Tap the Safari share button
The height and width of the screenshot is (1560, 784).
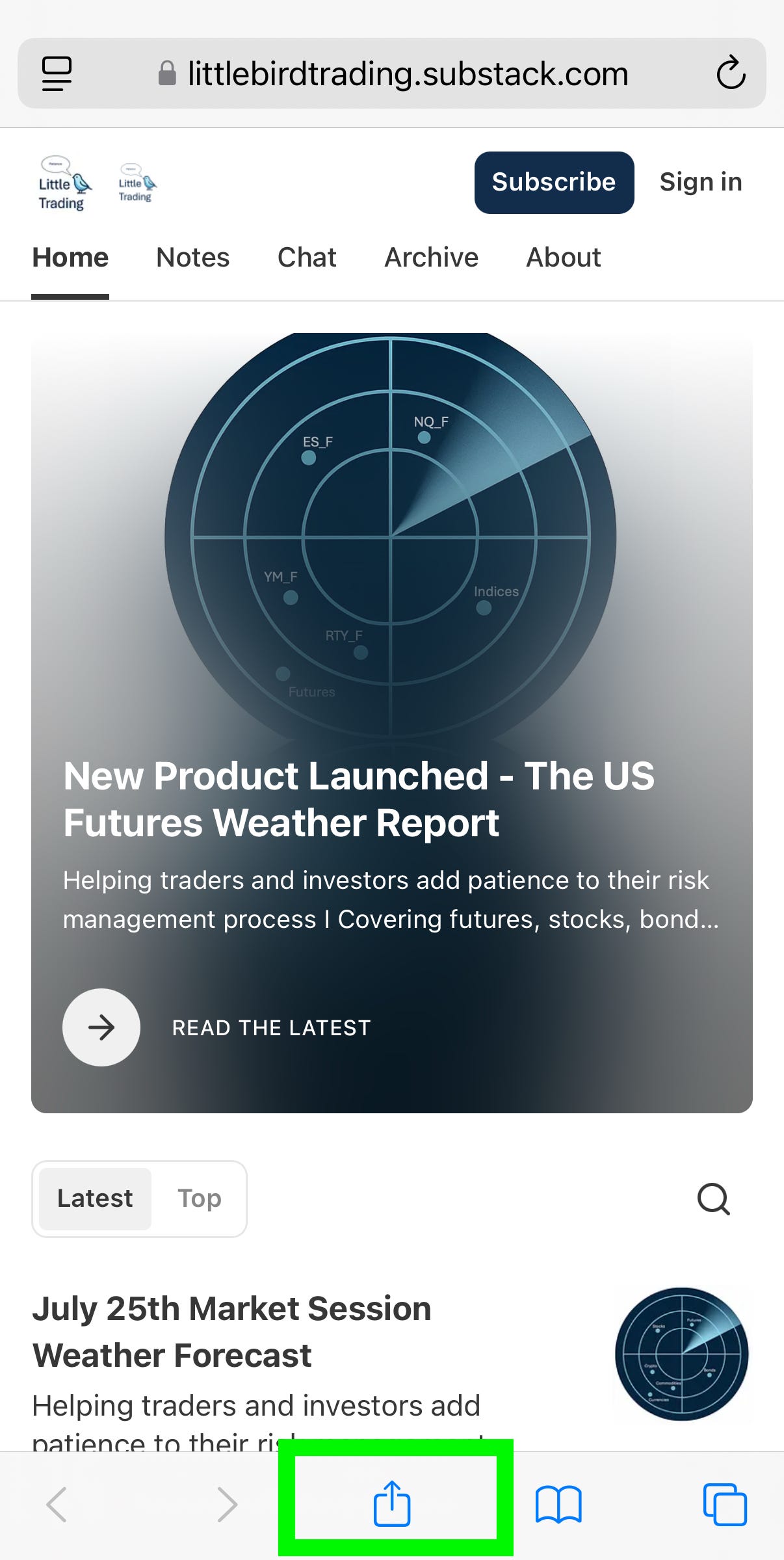pyautogui.click(x=392, y=1503)
